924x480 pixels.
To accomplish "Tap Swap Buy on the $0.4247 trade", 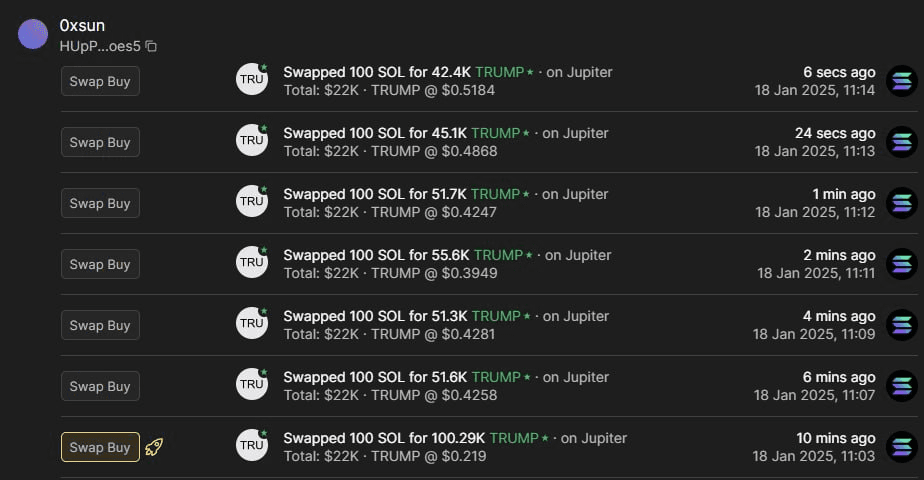I will coord(100,203).
